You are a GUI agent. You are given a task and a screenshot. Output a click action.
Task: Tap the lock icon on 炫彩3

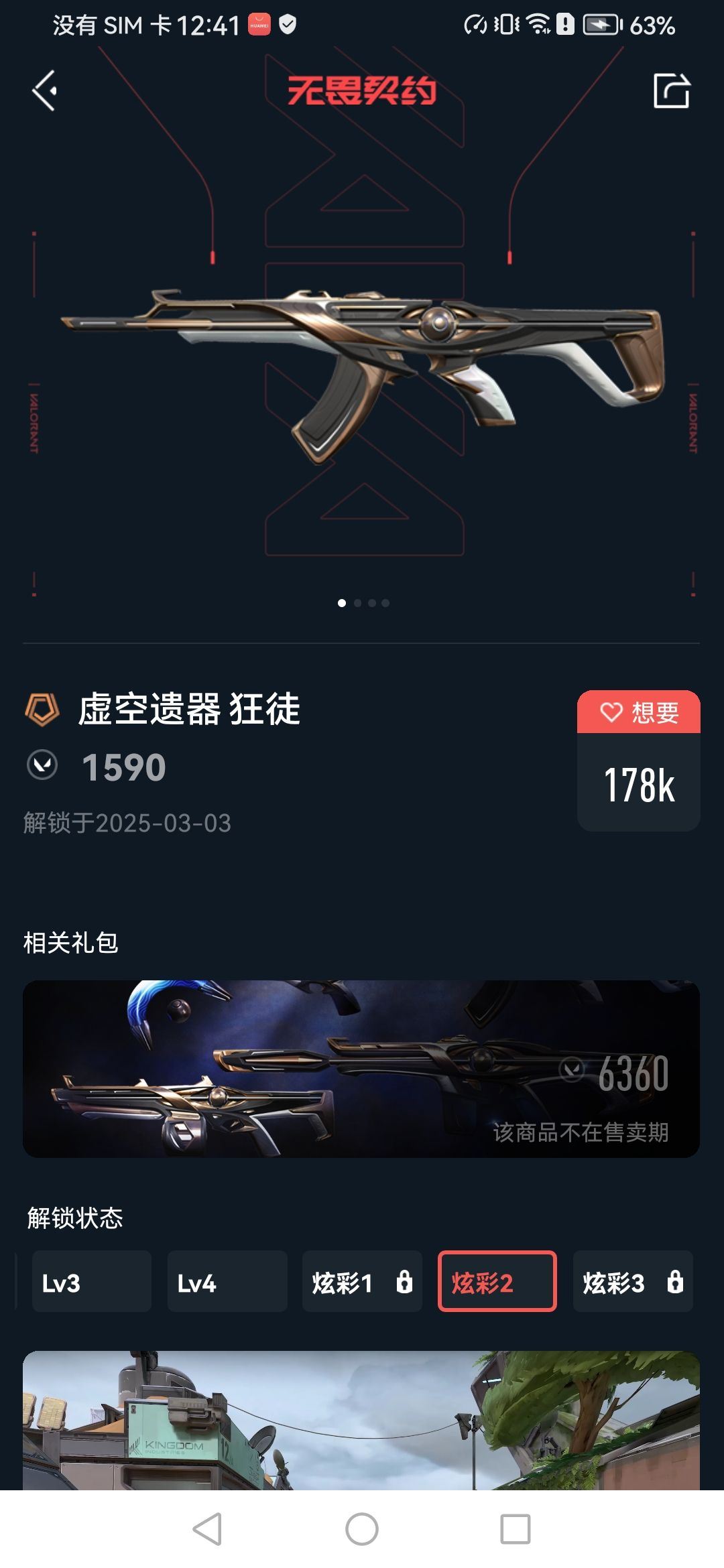674,1282
